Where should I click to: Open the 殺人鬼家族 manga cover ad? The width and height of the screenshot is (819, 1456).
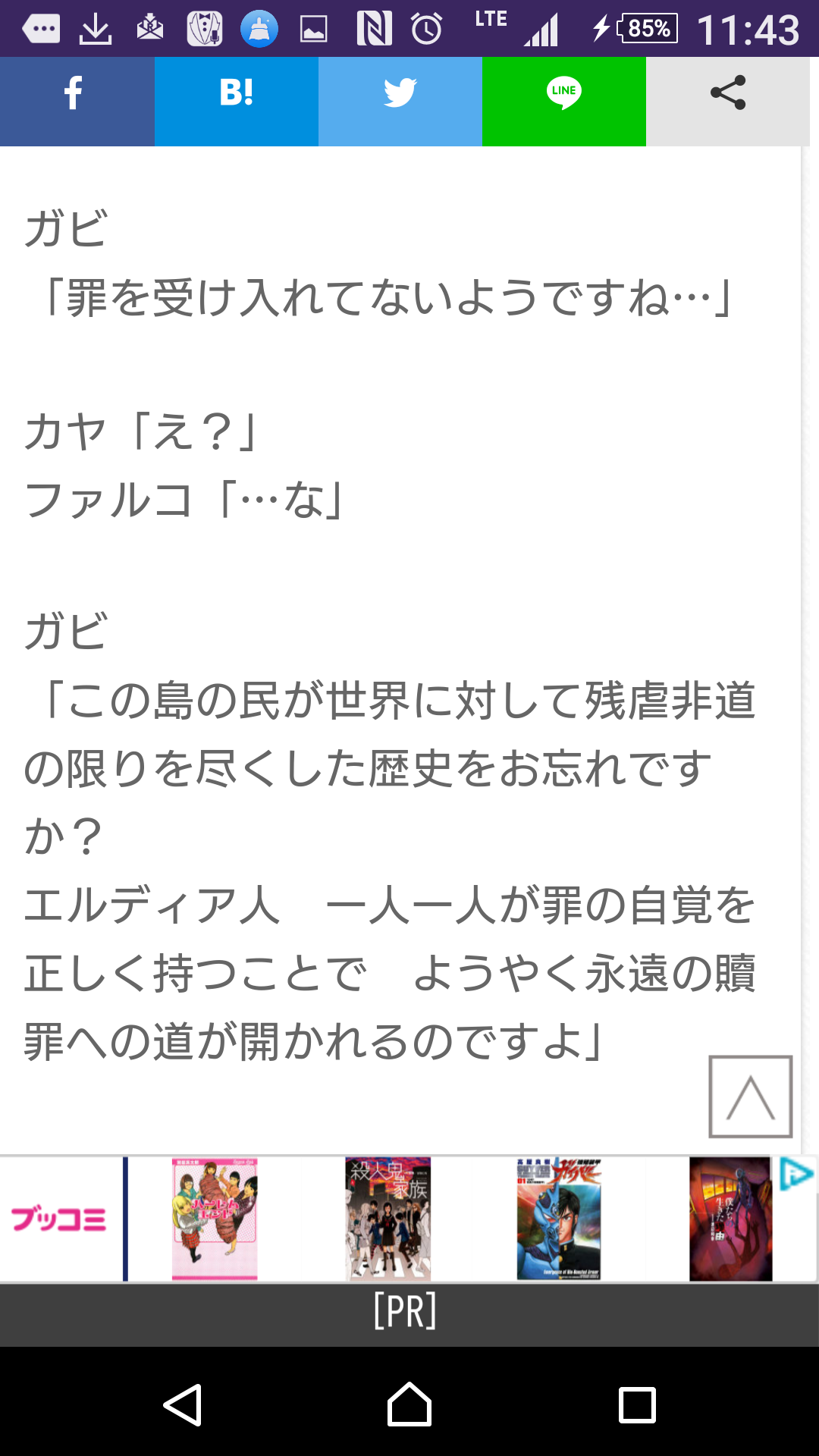(388, 1219)
